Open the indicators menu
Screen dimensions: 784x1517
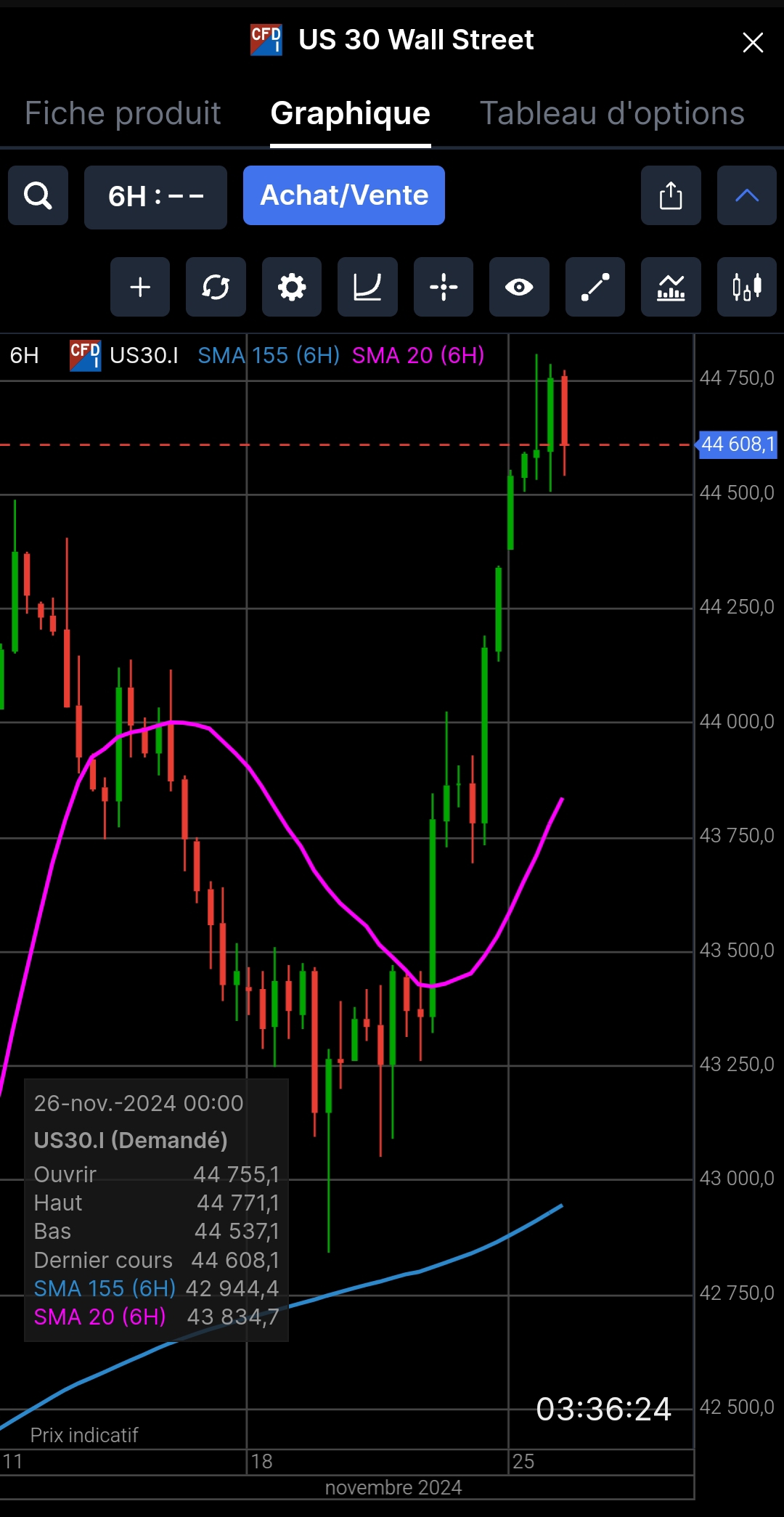(x=671, y=287)
